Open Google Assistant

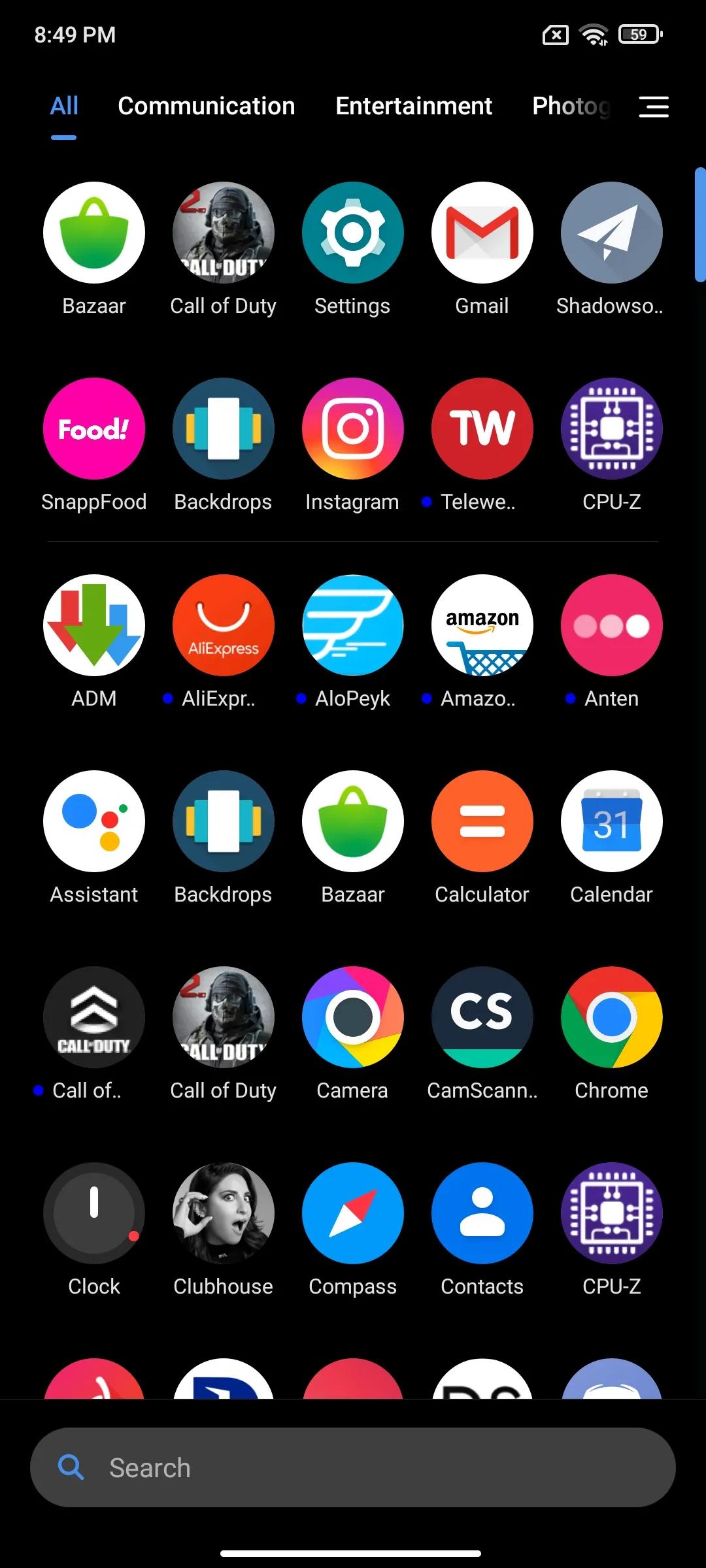[94, 822]
